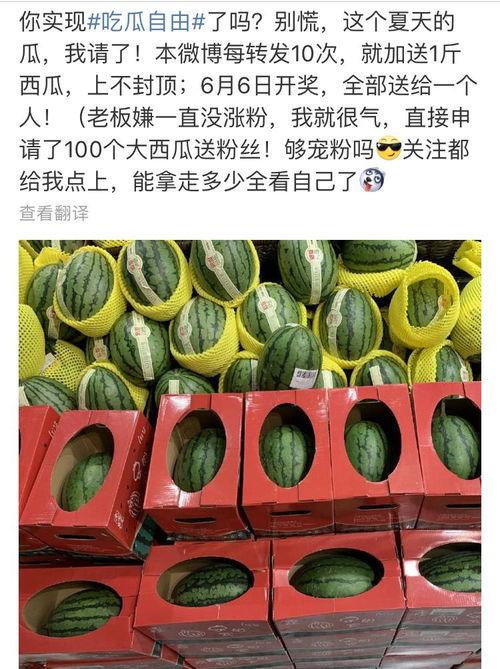Open the #吃瓜自由# hashtag link

146,22
